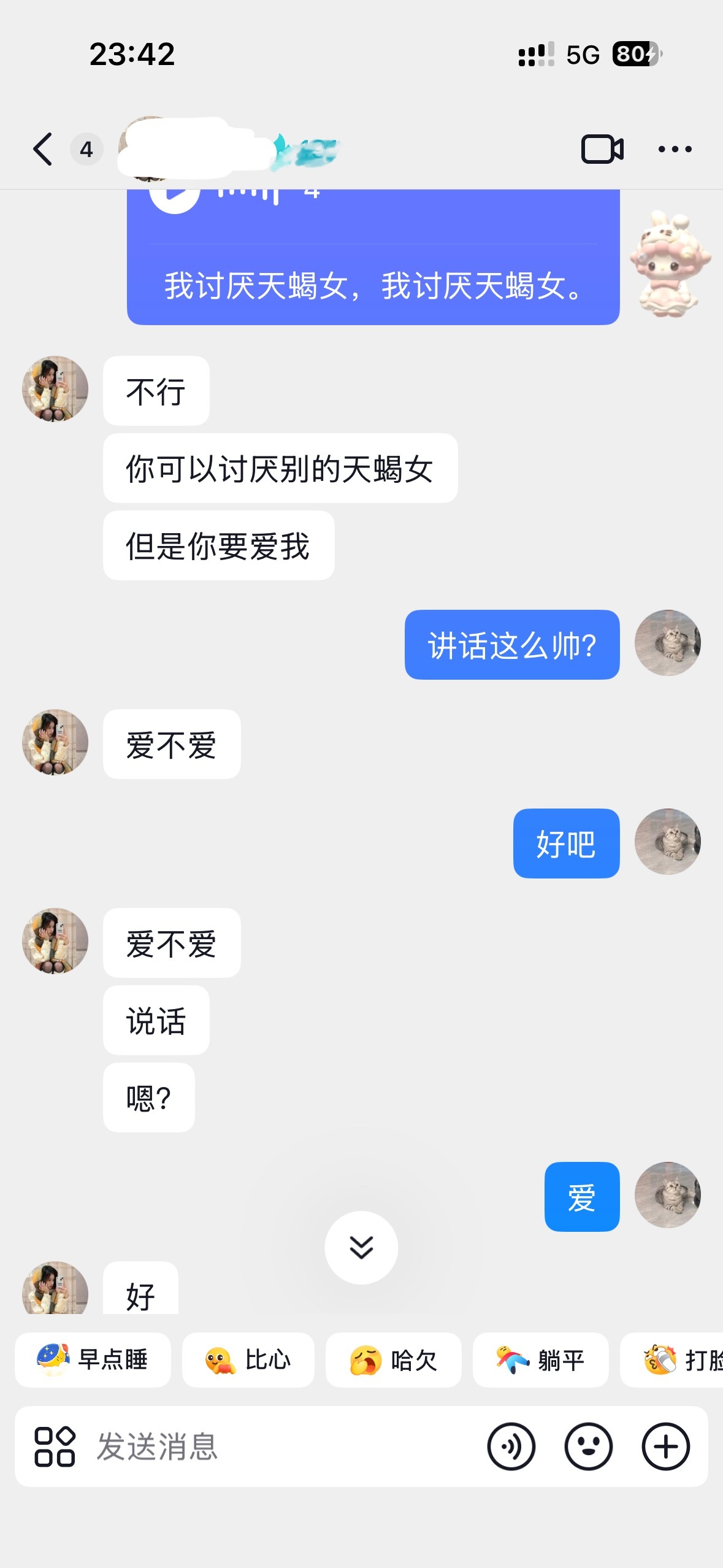Send the 比心 quick reply
Screen dimensions: 723x1568
(248, 1361)
